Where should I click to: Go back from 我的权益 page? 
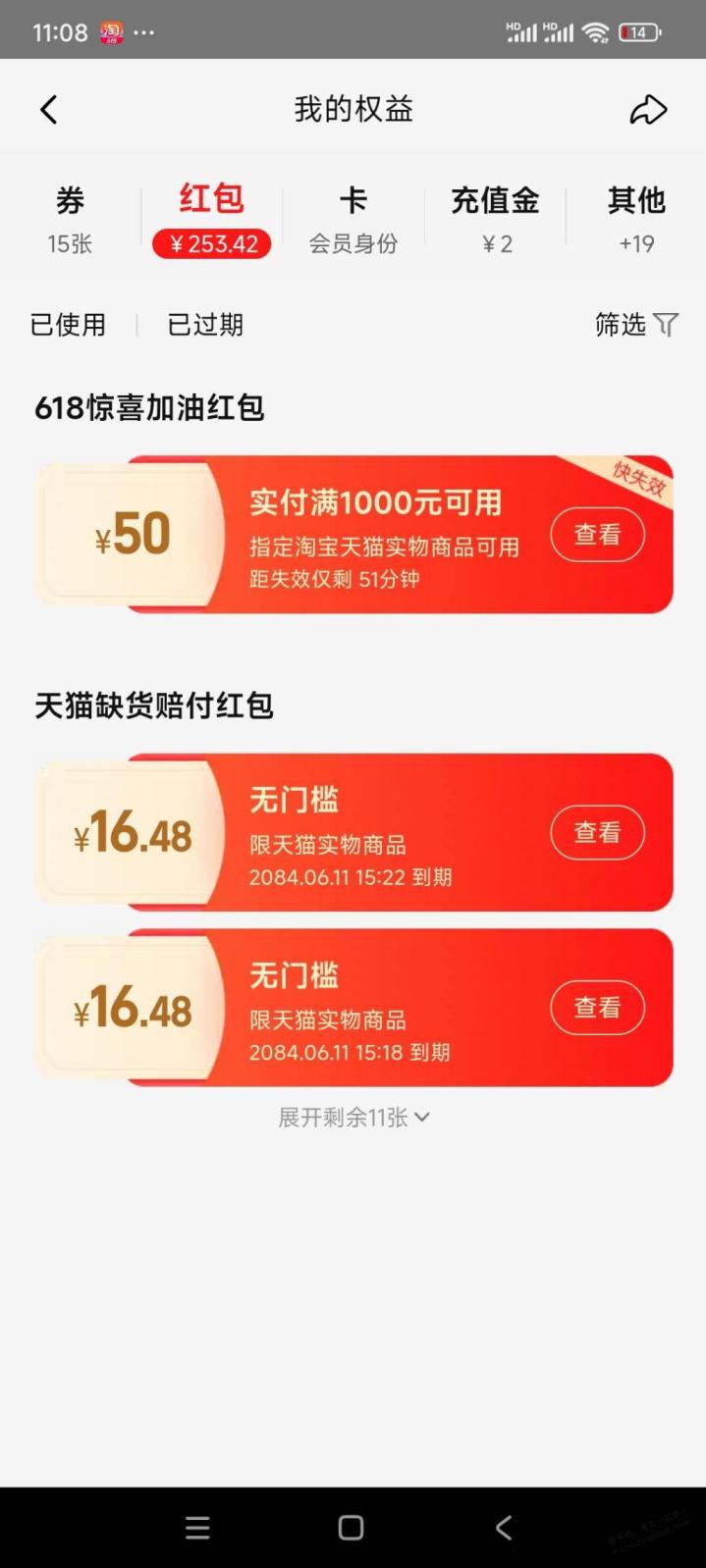point(49,109)
